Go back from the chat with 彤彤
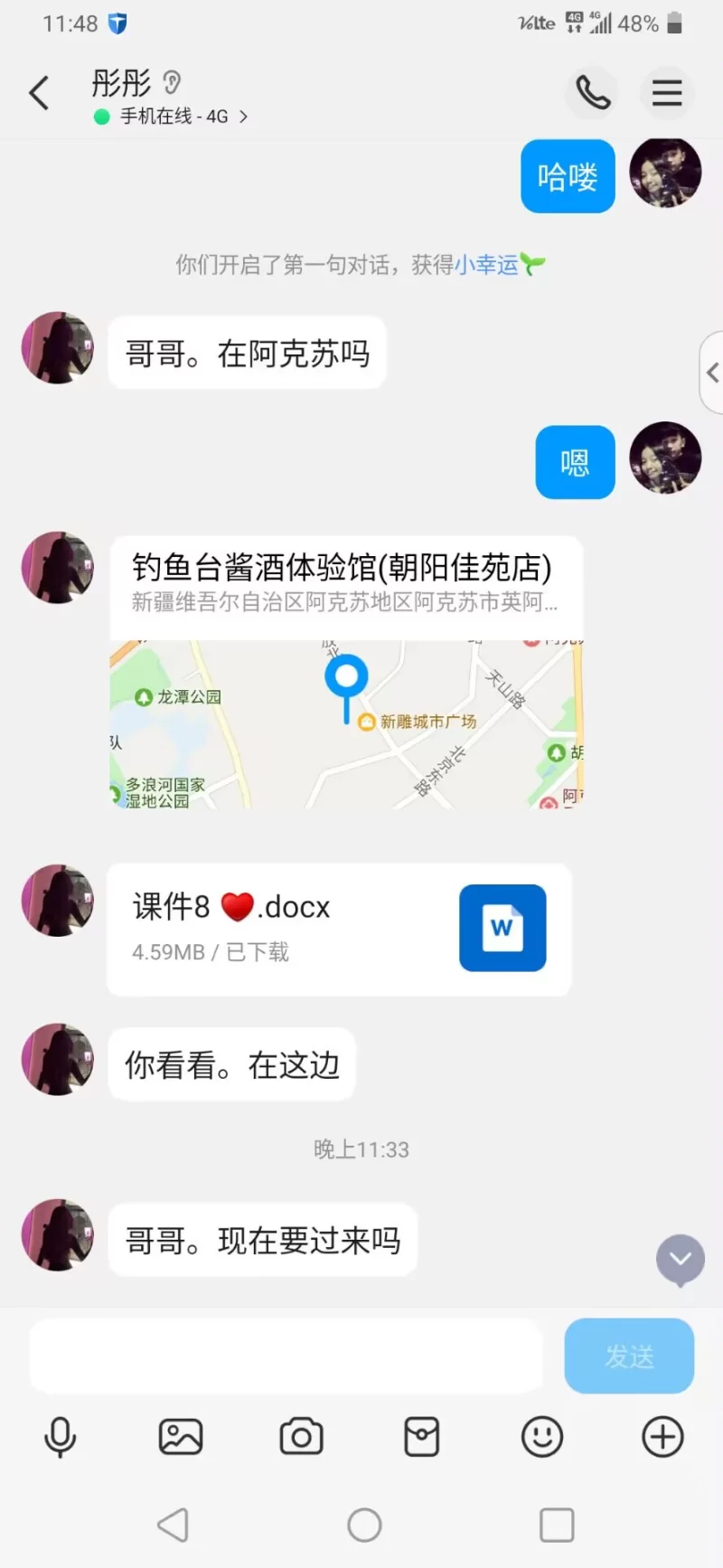723x1568 pixels. click(x=39, y=93)
